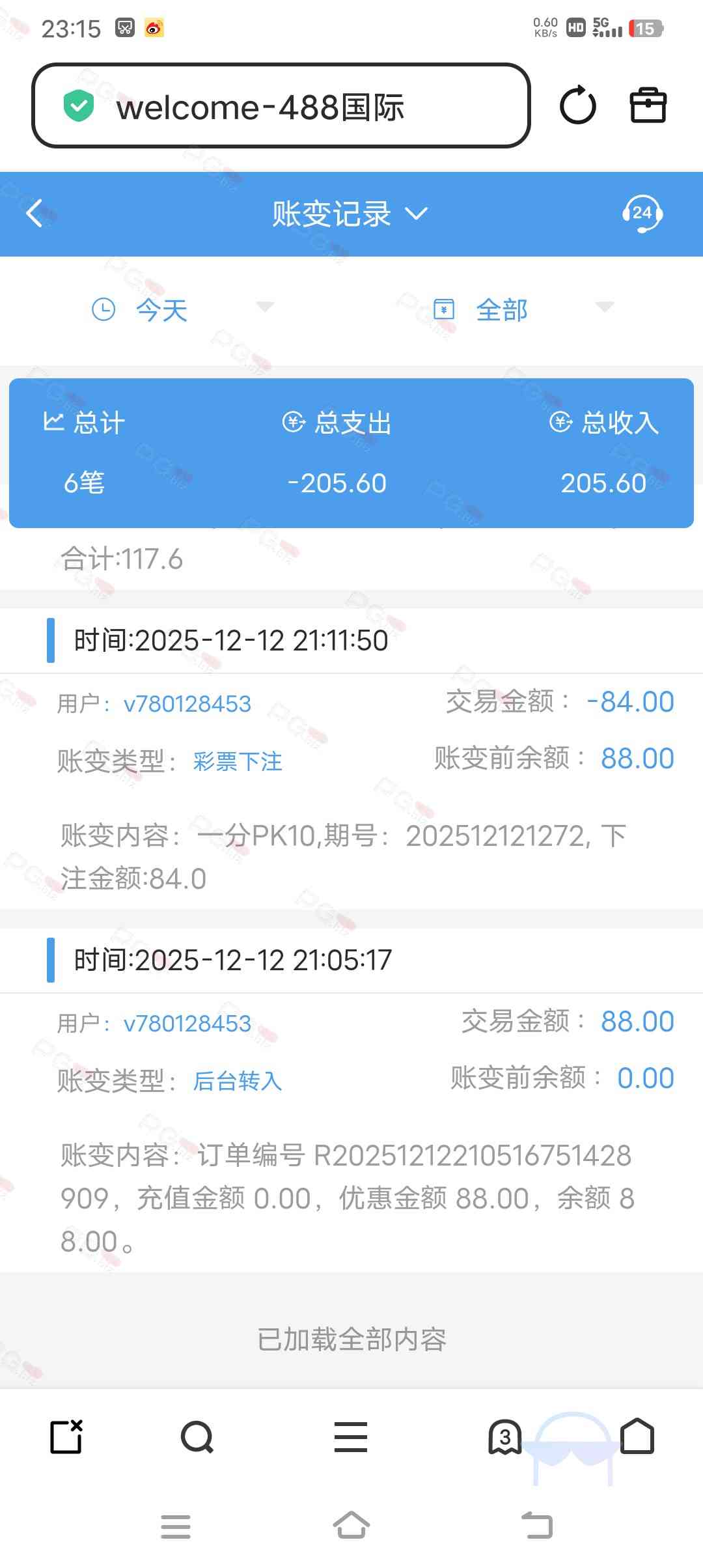This screenshot has width=703, height=1568.
Task: Open the browser toolbox icon
Action: coord(648,105)
